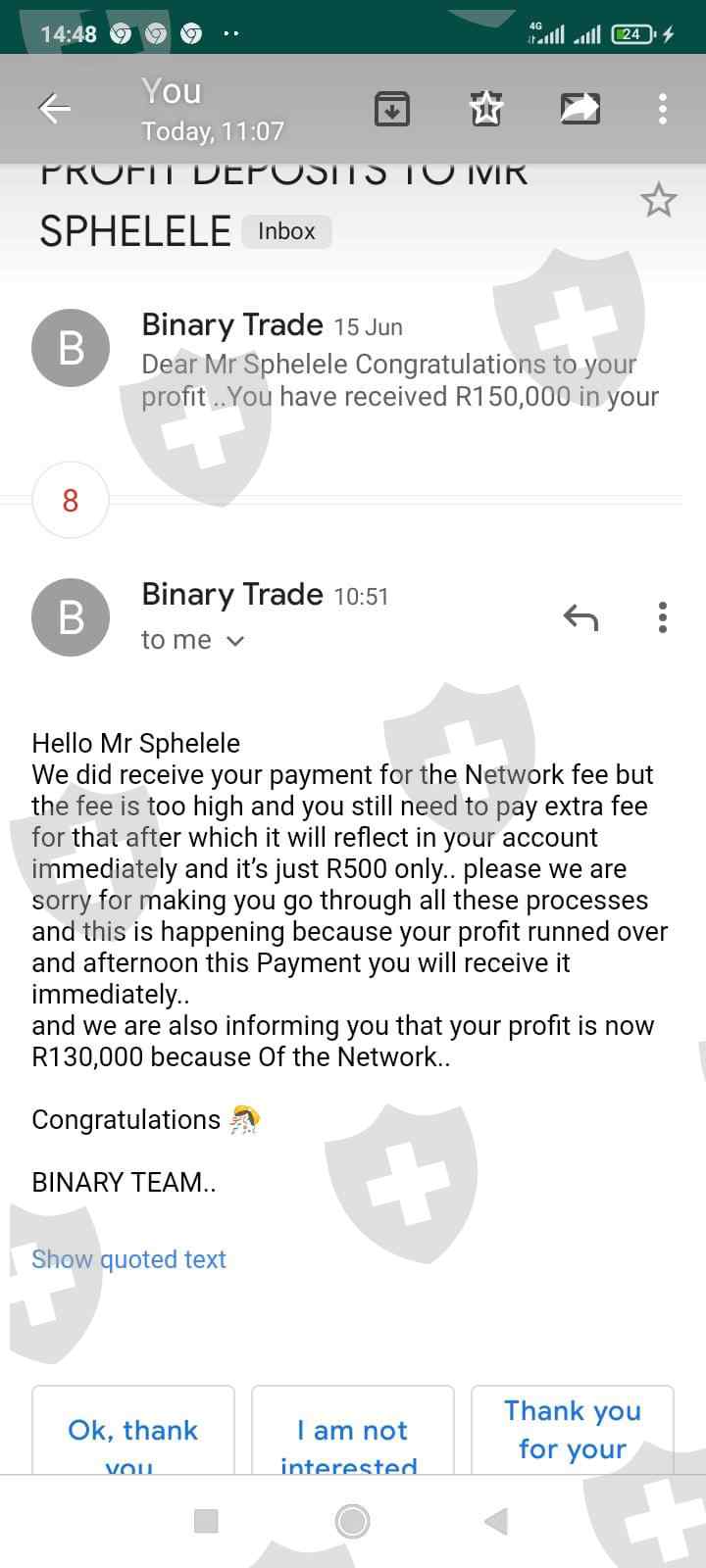The height and width of the screenshot is (1568, 706).
Task: Expand the "to me" recipient details
Action: 192,640
